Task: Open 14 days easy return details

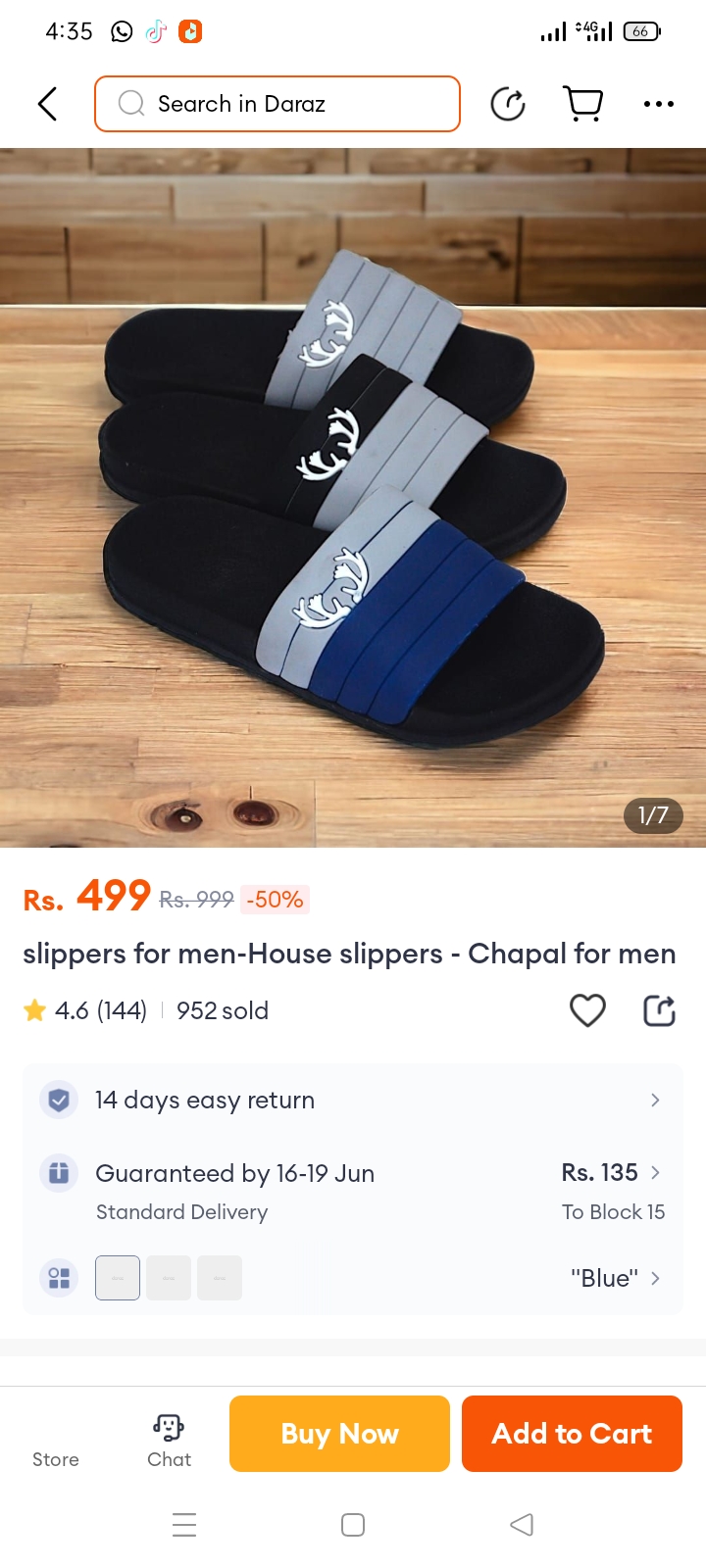Action: [353, 1100]
